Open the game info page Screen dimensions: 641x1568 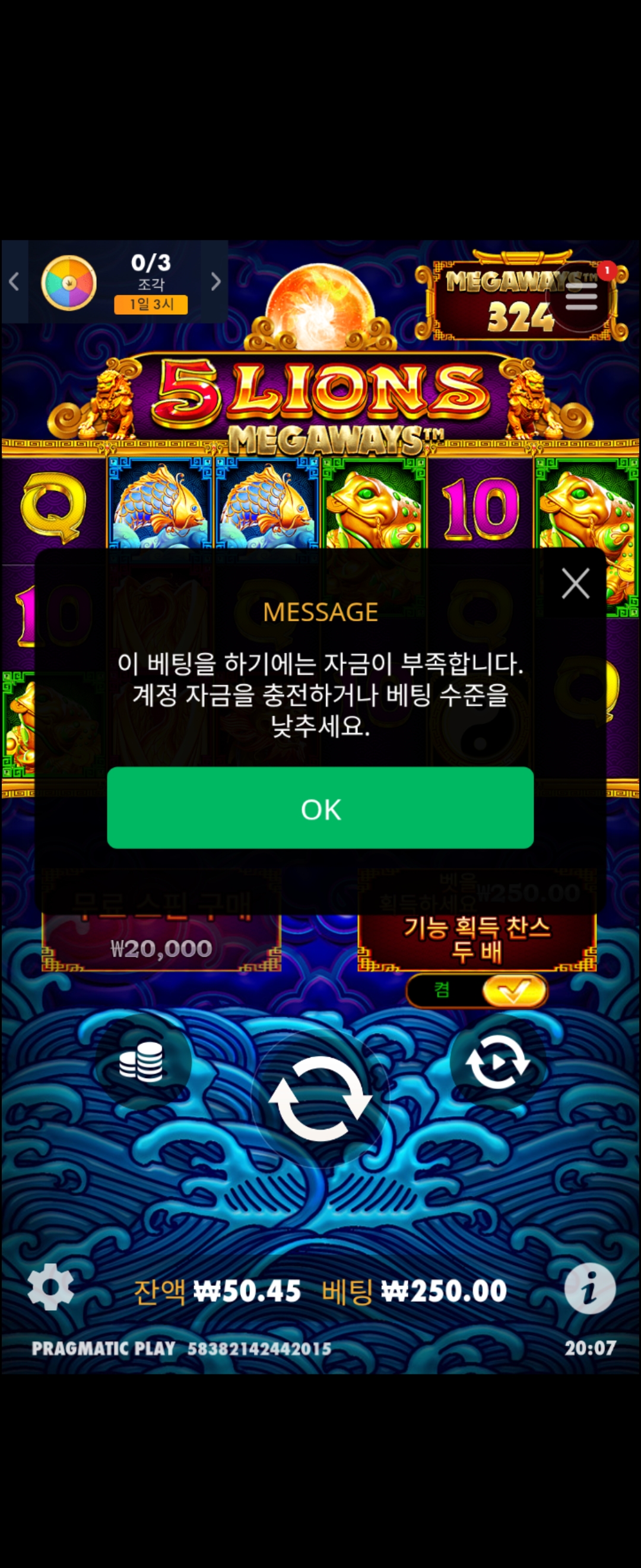tap(589, 1288)
